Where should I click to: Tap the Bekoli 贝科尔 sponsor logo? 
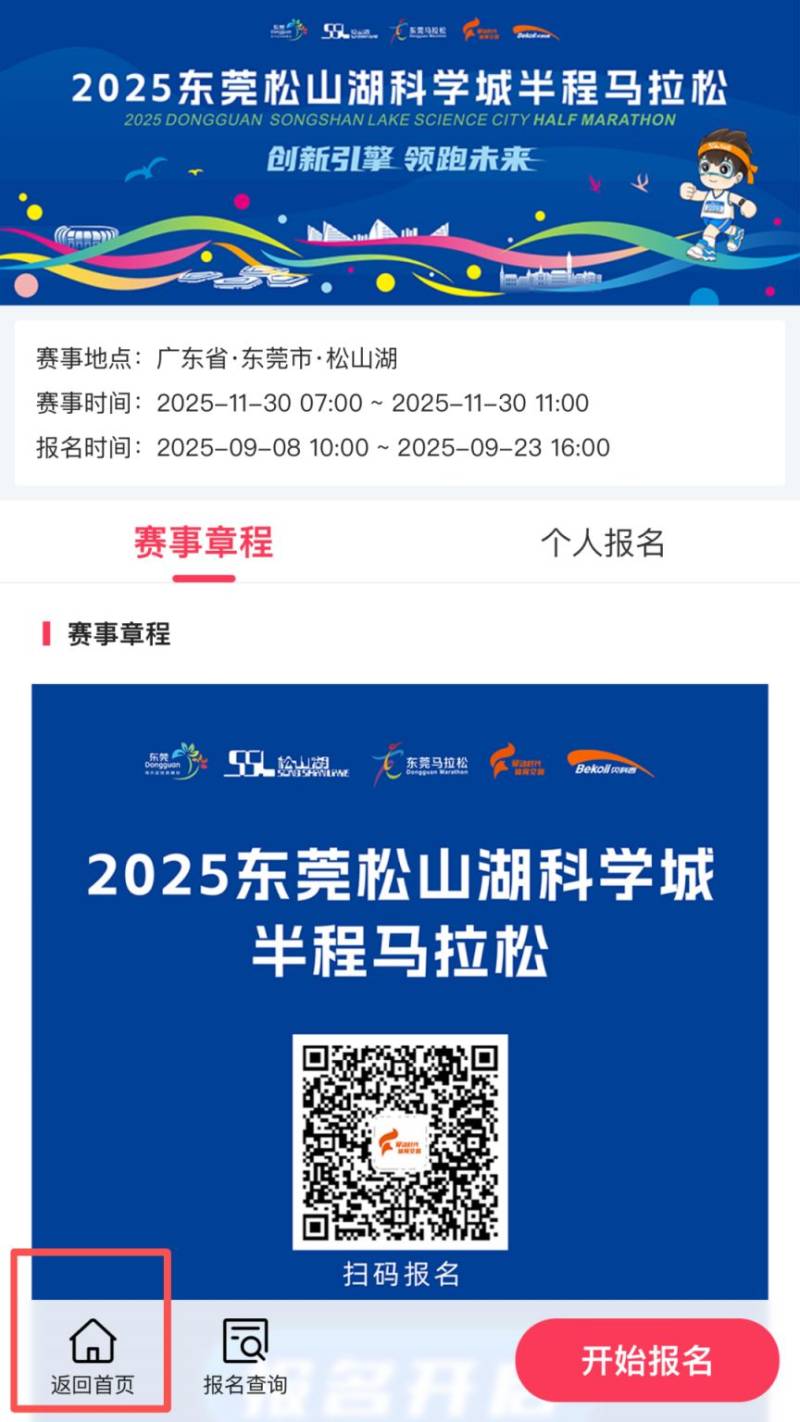535,30
